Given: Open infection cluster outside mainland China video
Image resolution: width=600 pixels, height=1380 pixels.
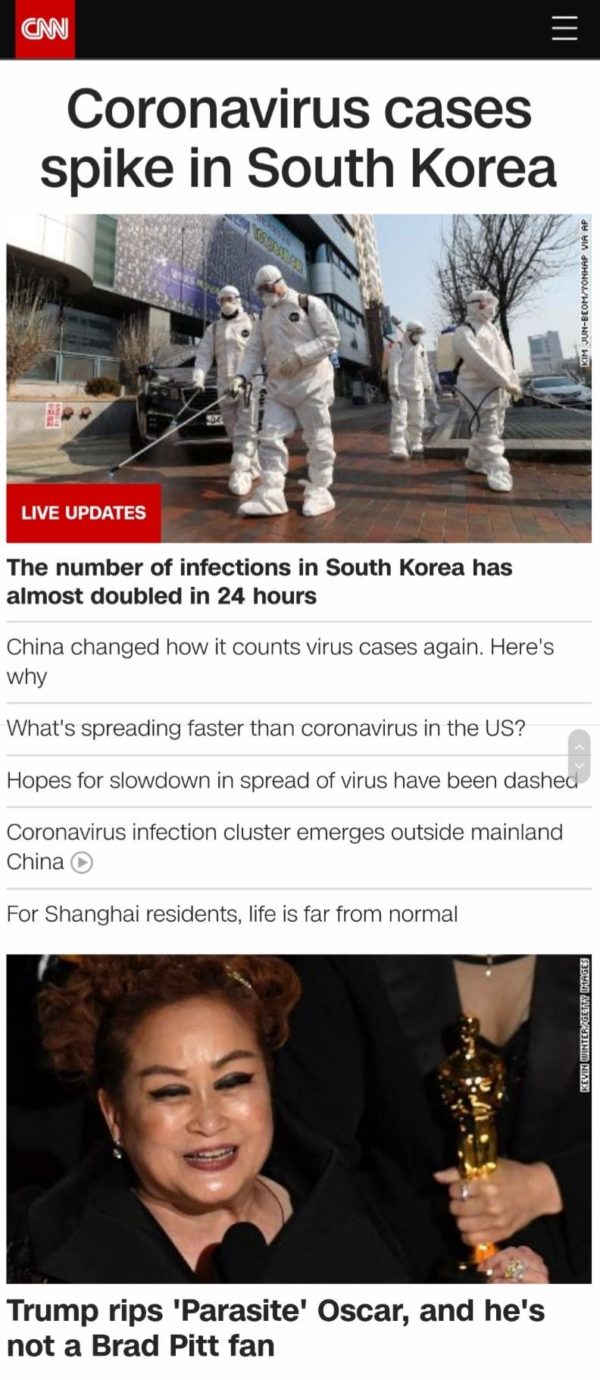Looking at the screenshot, I should tap(284, 846).
